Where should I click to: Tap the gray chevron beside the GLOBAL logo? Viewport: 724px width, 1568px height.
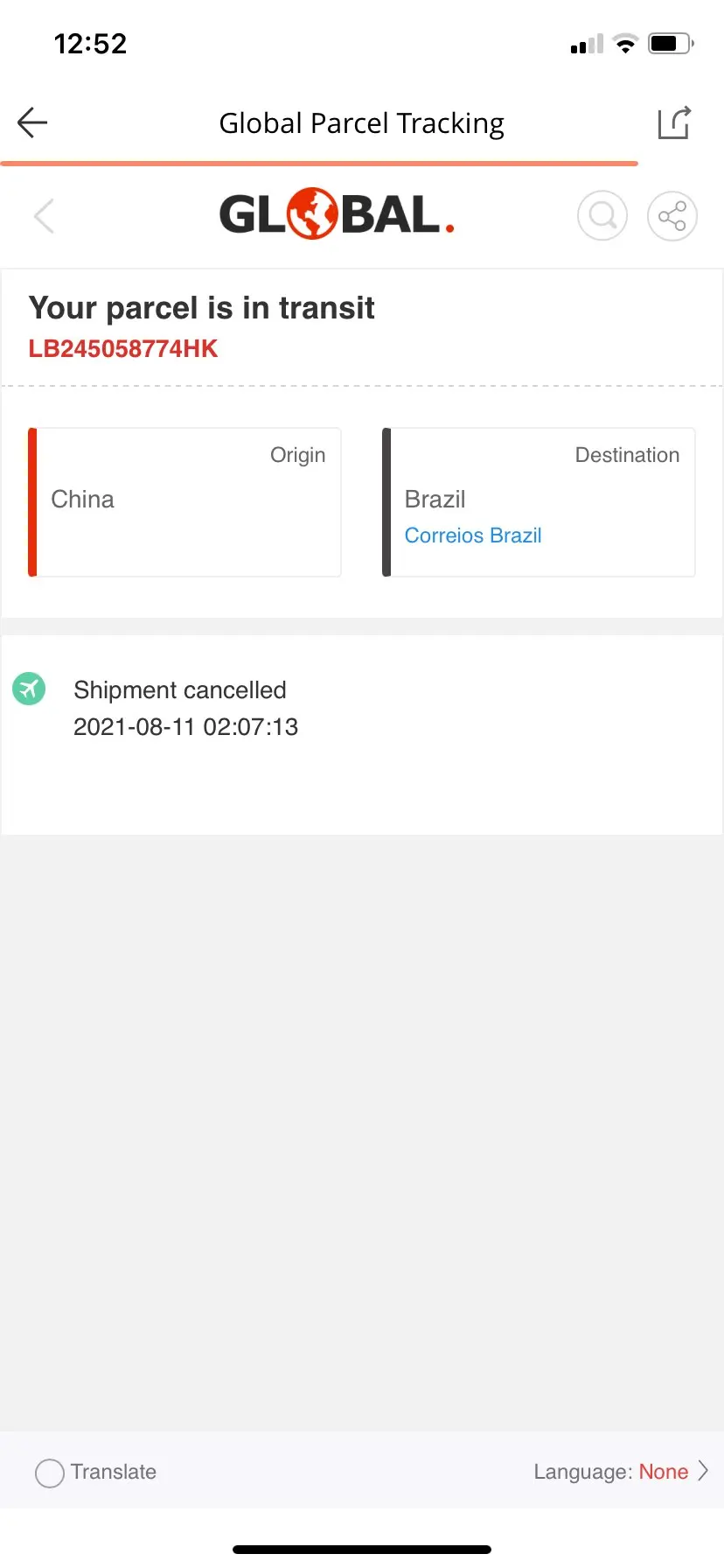tap(44, 215)
